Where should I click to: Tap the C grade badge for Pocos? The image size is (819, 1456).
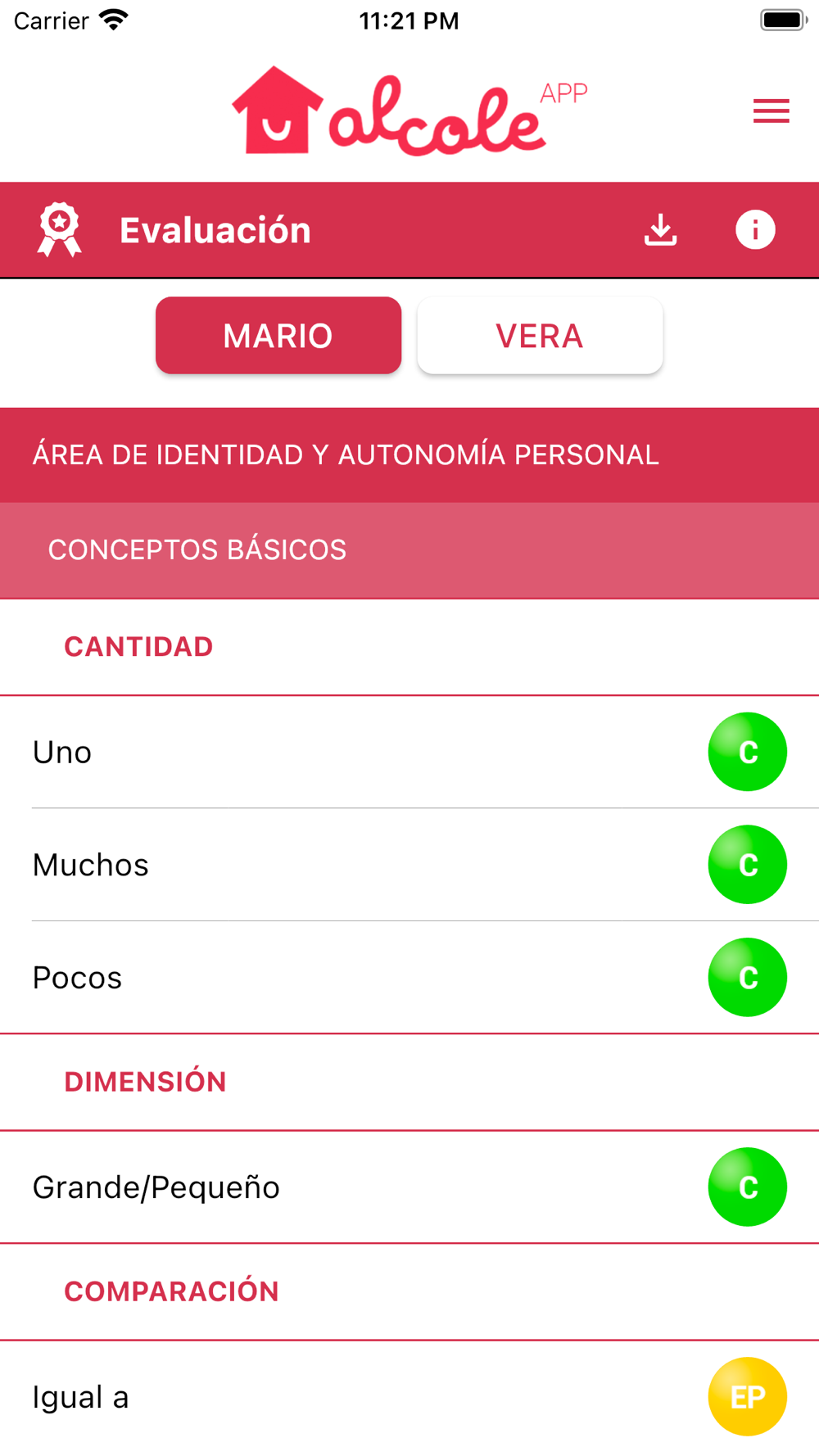click(x=747, y=977)
